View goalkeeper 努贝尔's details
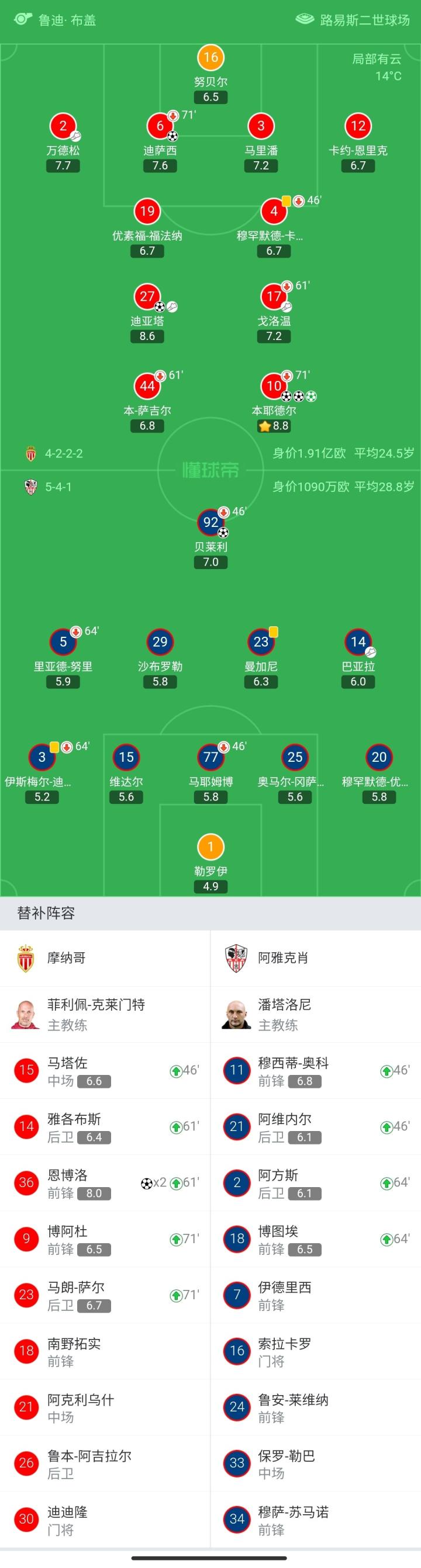 (x=211, y=58)
